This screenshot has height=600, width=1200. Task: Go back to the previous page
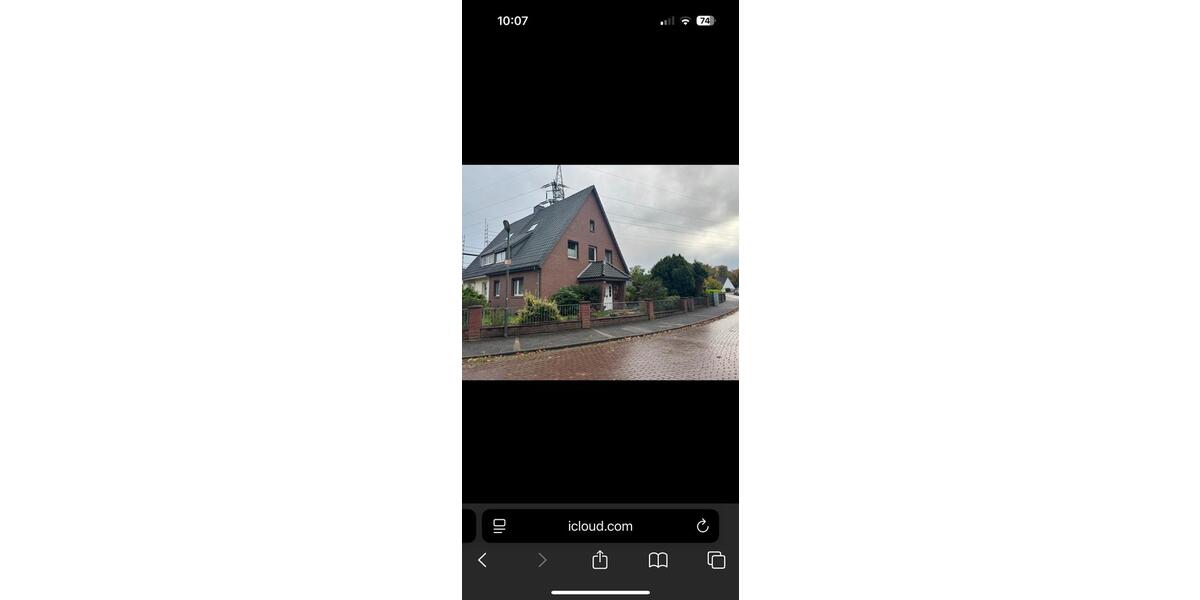point(482,560)
